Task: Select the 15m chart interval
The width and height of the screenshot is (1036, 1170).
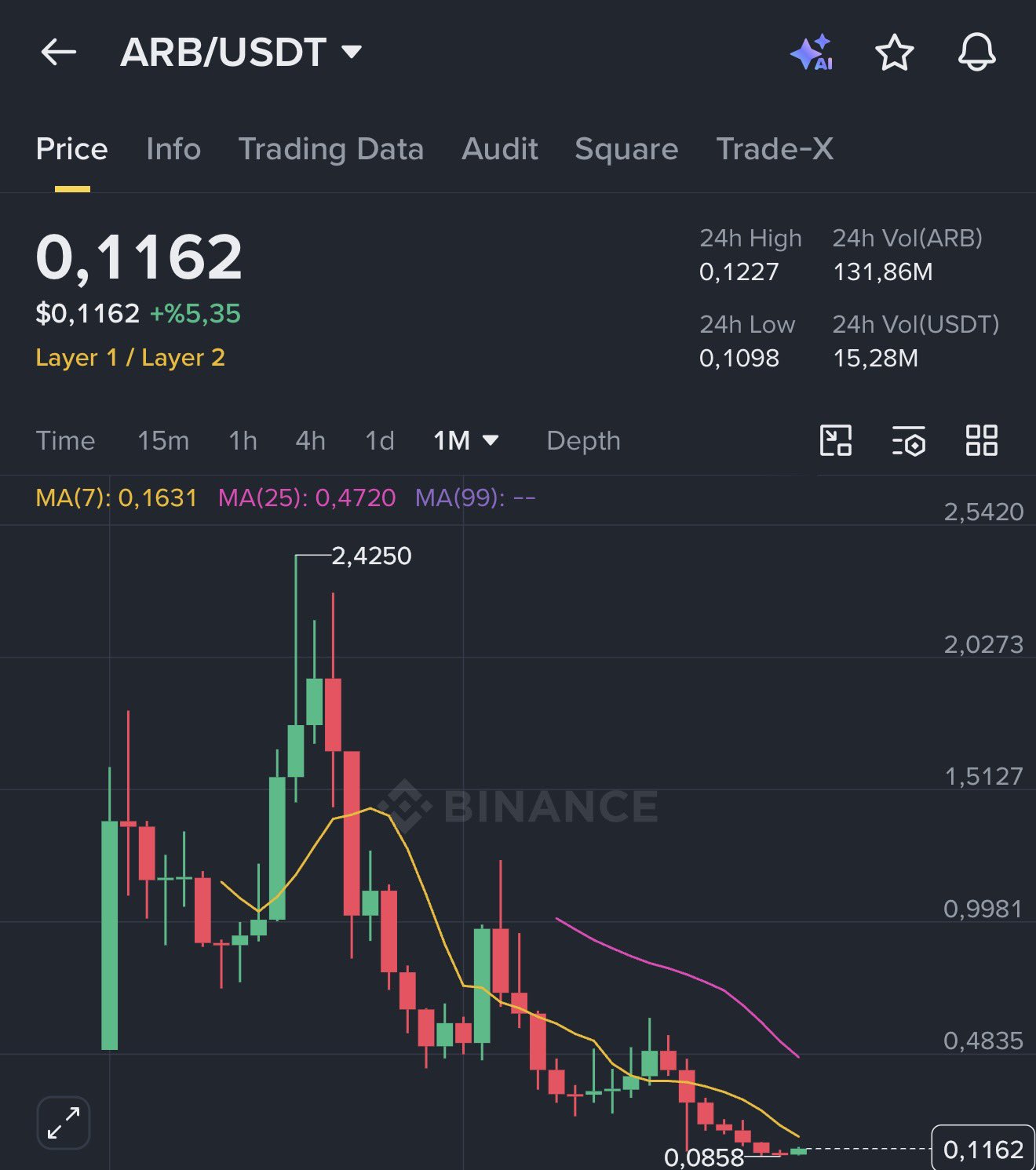Action: (163, 441)
